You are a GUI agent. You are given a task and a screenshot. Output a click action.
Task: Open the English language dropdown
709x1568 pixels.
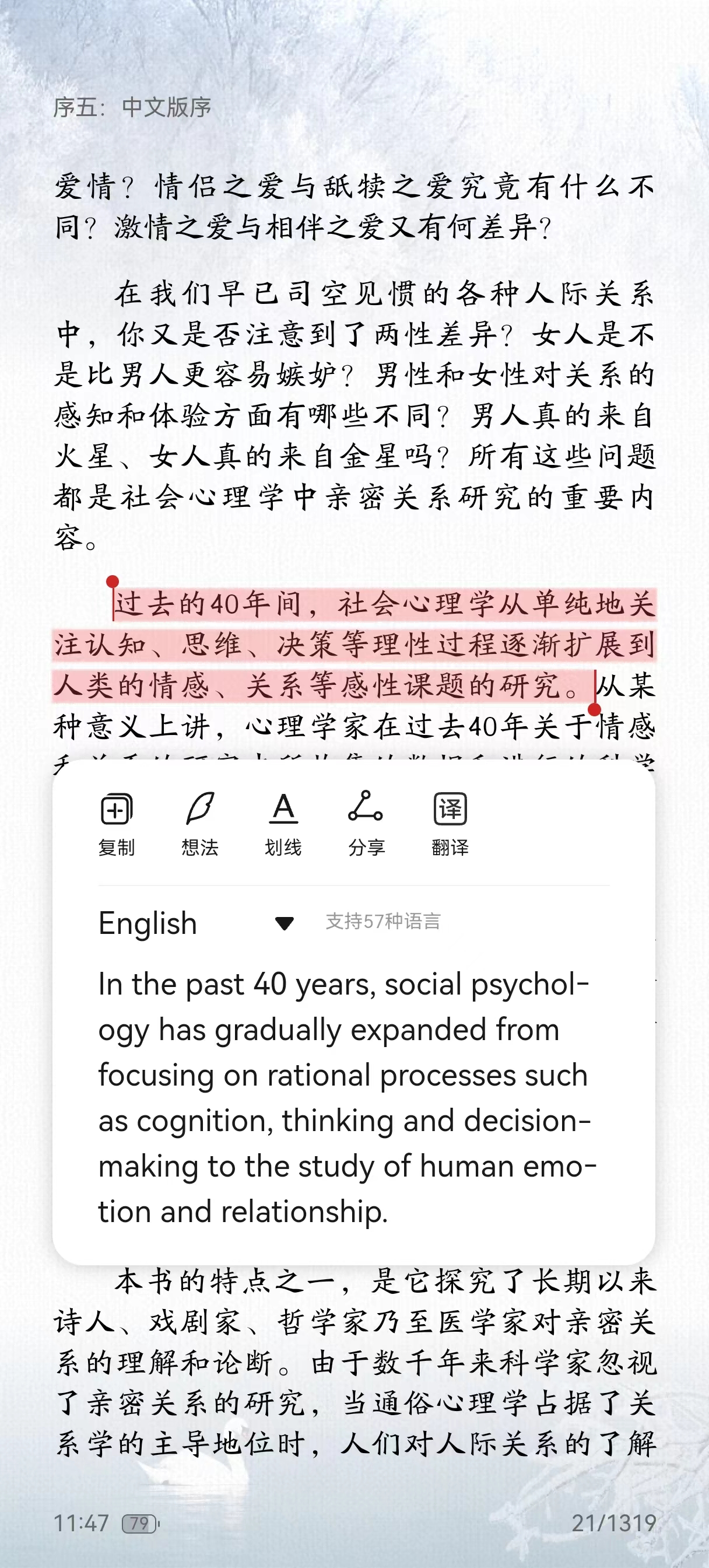tap(283, 923)
